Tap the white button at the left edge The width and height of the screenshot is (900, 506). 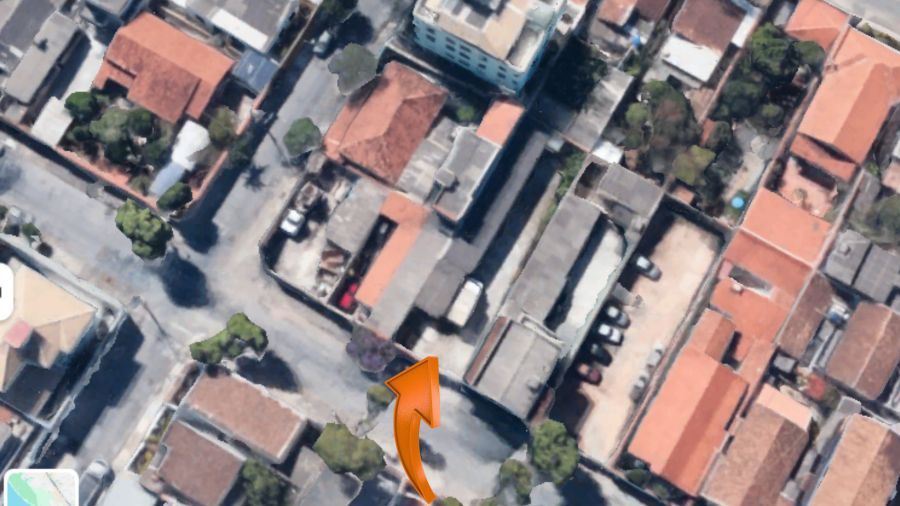5,291
